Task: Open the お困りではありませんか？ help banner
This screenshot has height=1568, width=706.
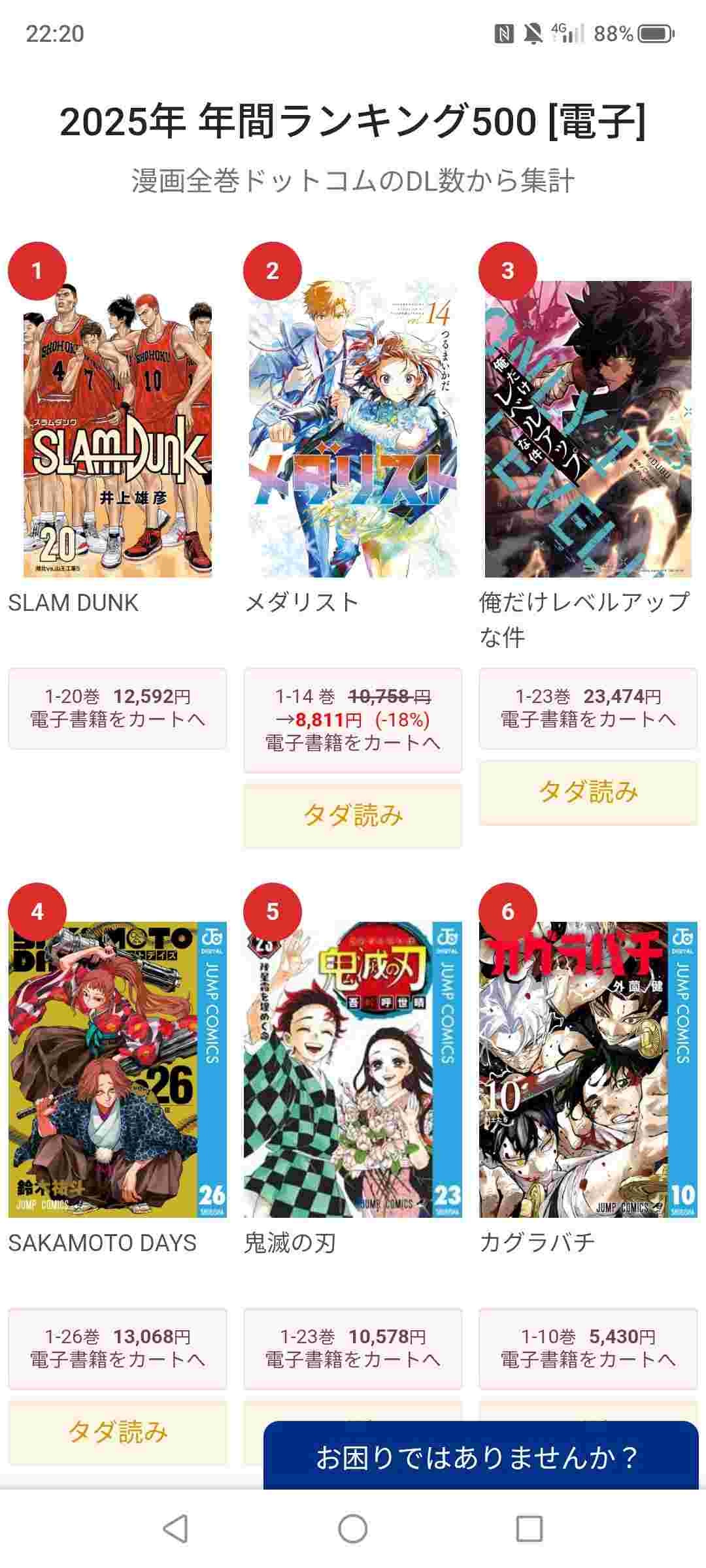Action: coord(480,1457)
